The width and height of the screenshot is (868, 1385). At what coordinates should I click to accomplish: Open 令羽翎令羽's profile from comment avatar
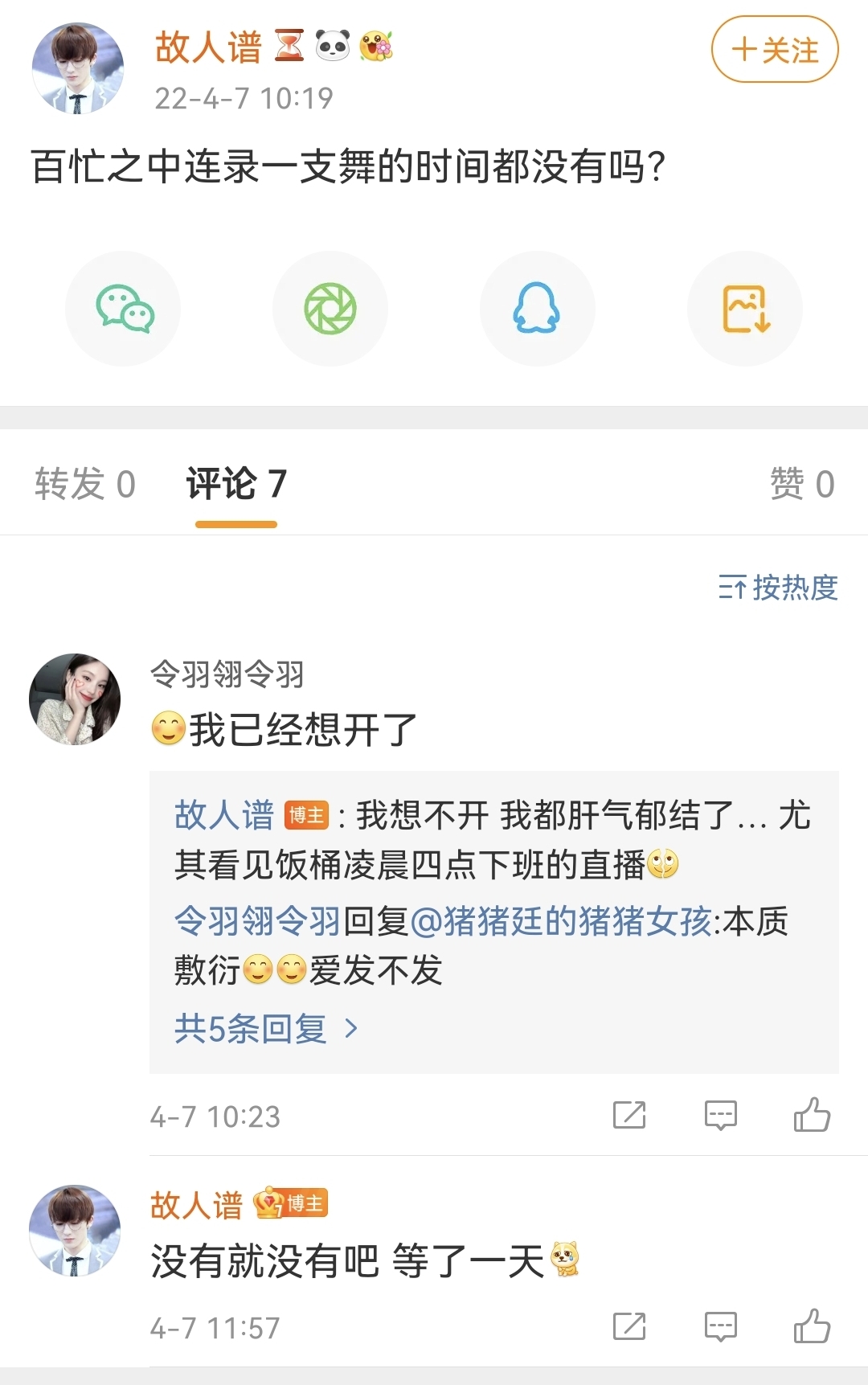coord(75,699)
